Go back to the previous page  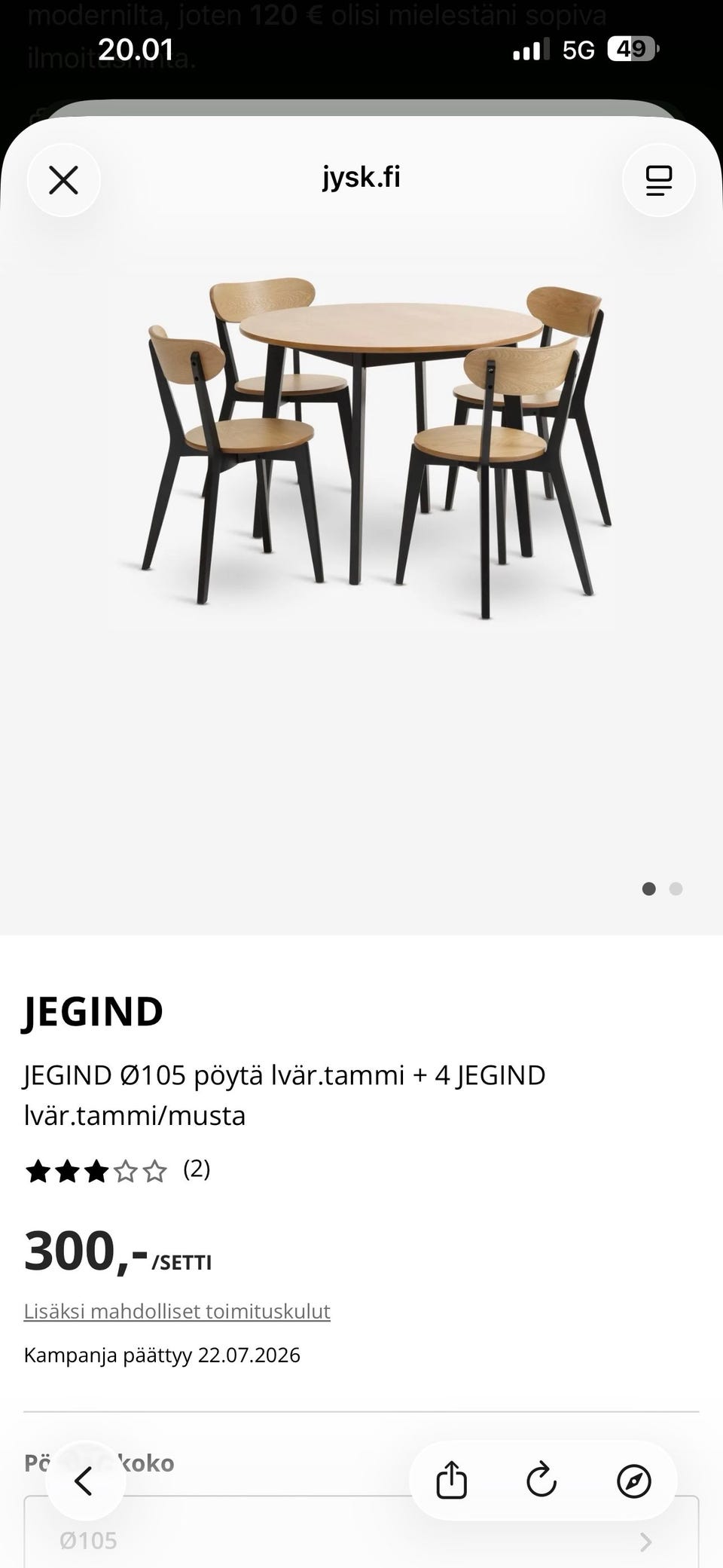[x=84, y=1481]
